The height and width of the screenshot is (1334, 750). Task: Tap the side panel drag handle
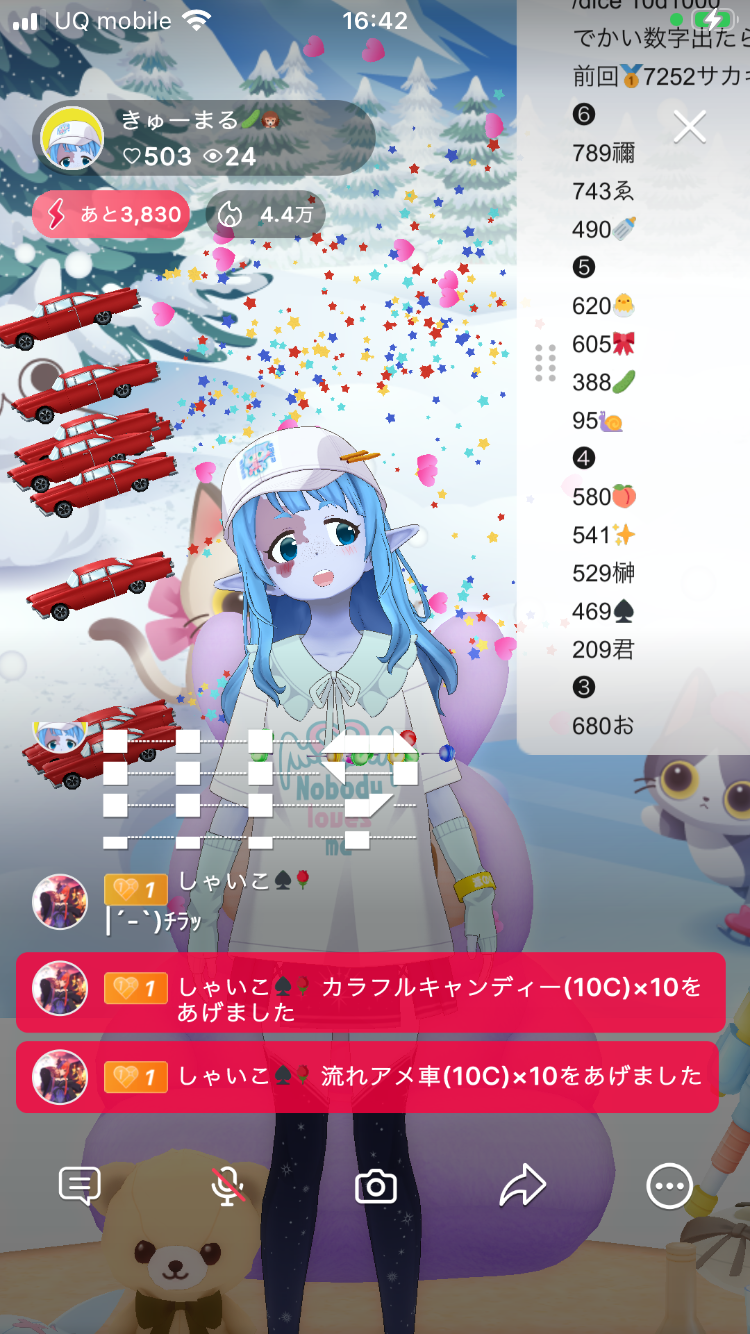tap(545, 363)
